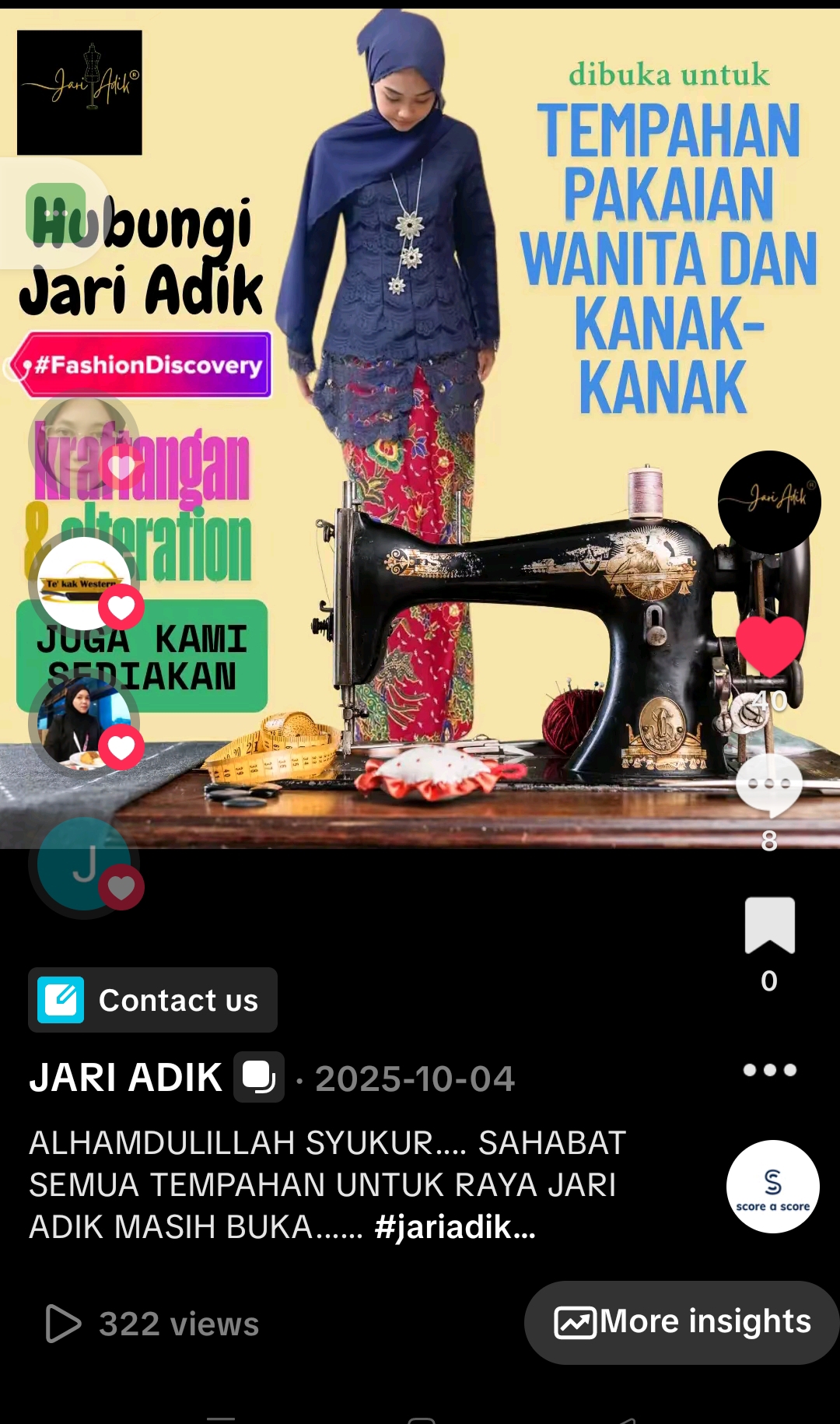Save this post with the bookmark icon
This screenshot has width=840, height=1424.
click(x=769, y=924)
